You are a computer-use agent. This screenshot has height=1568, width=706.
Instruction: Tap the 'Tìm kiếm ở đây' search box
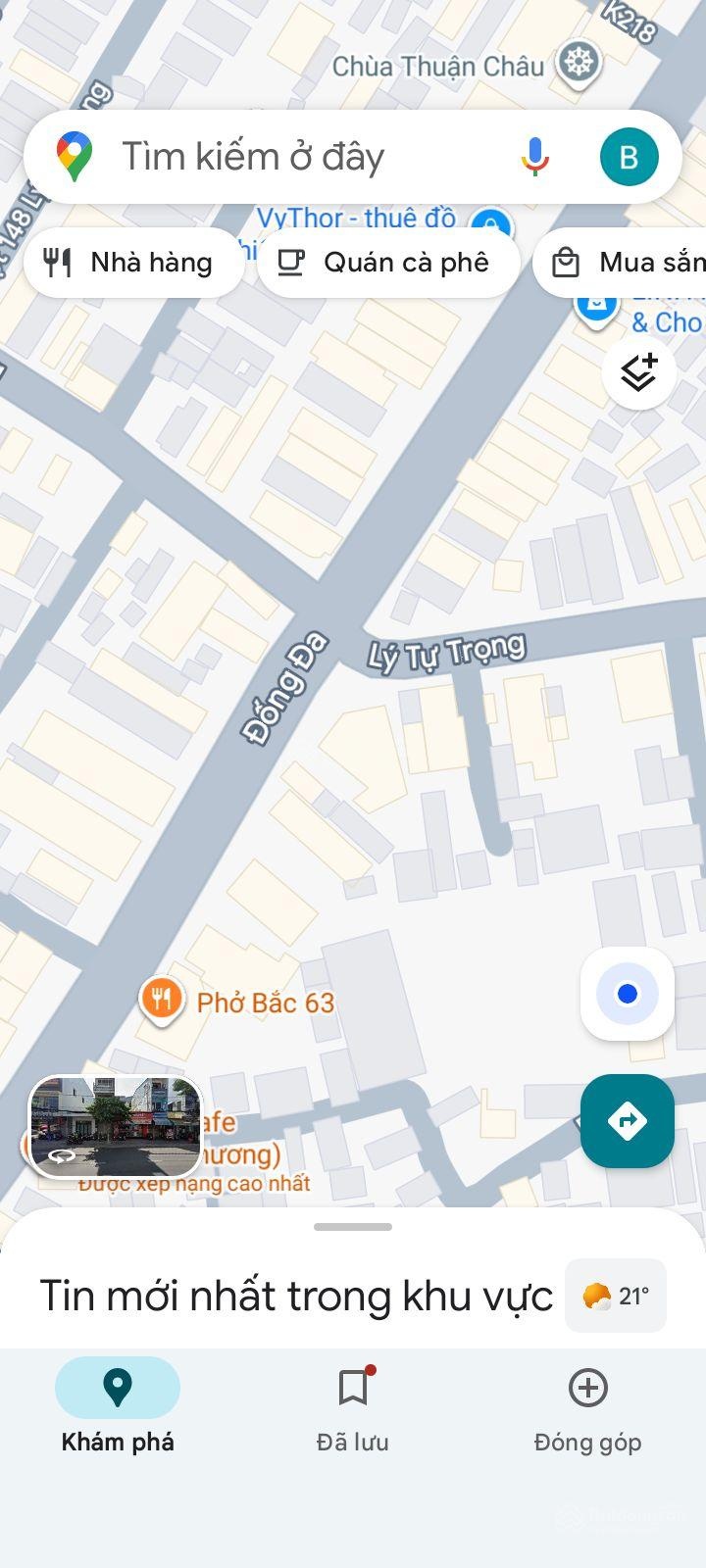tap(294, 157)
